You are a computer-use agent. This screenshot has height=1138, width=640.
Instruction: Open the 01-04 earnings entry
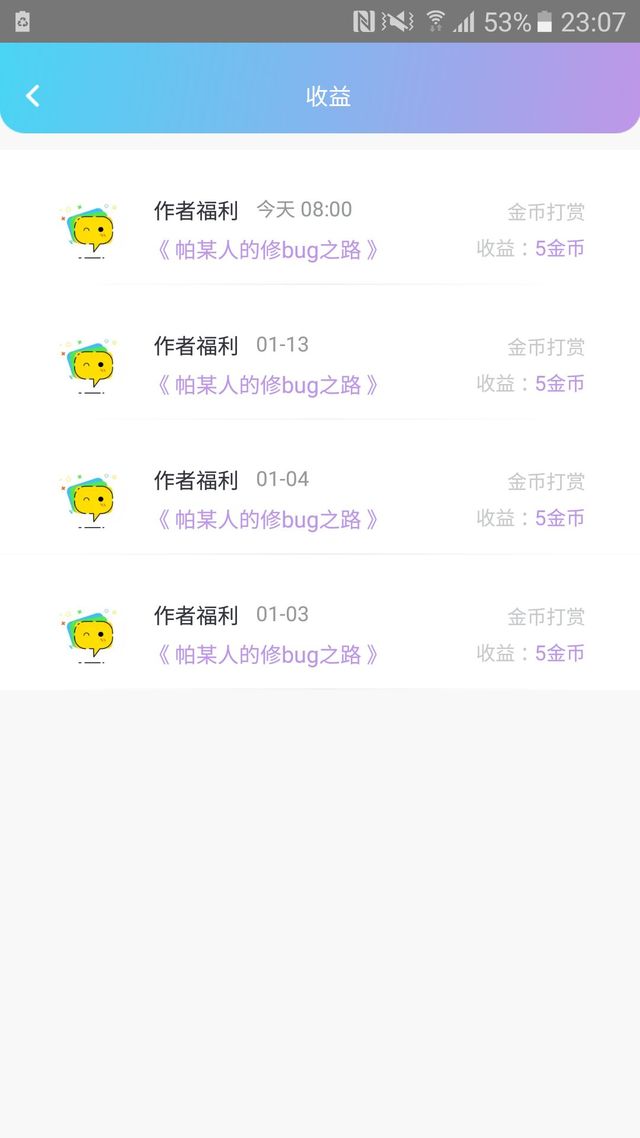tap(320, 499)
